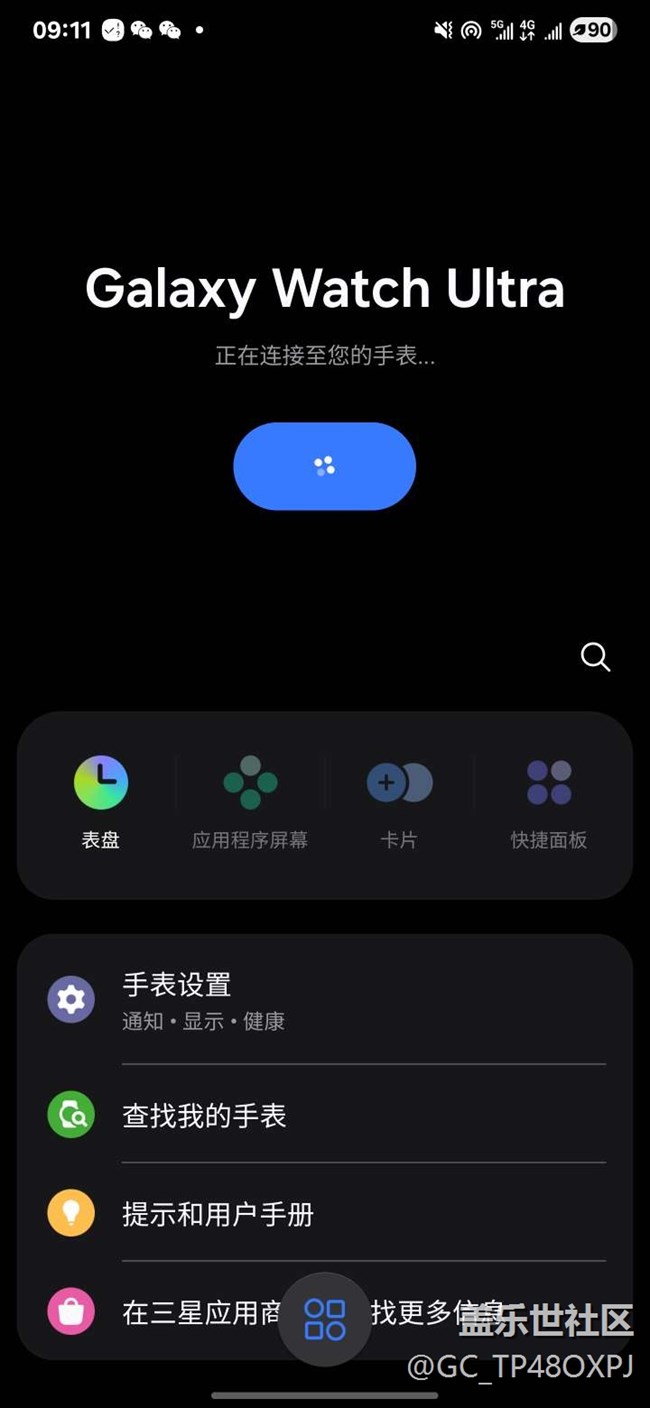Tap the blue connecting button
650x1408 pixels.
point(325,466)
